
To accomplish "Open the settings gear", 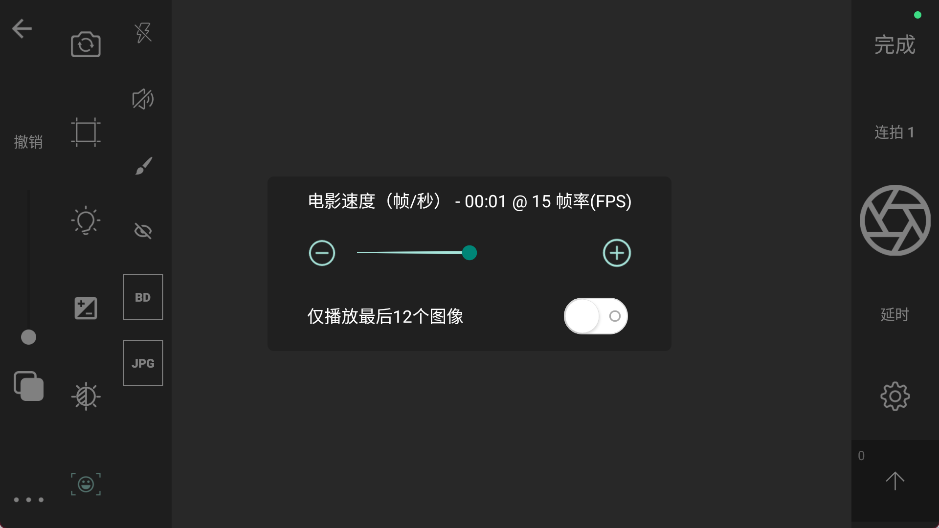I will point(894,396).
